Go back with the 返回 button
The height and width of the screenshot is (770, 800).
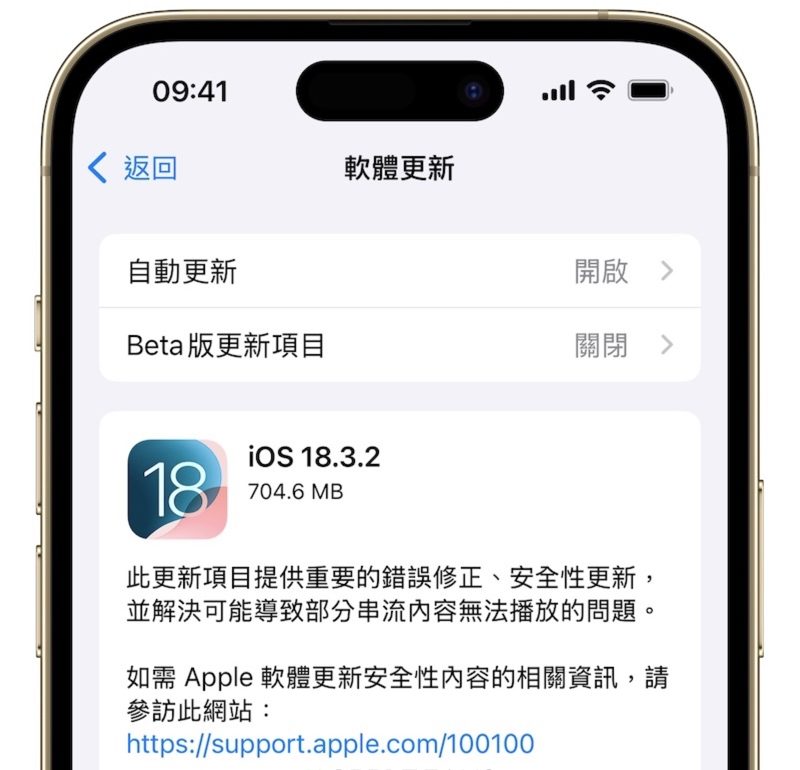pyautogui.click(x=133, y=168)
